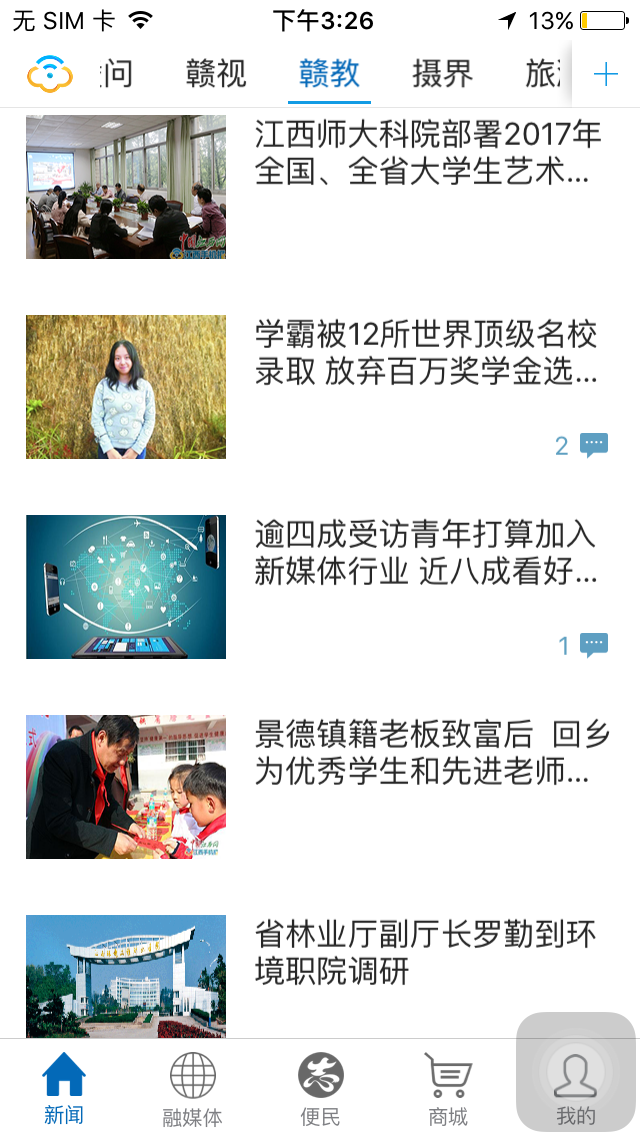Viewport: 640px width, 1136px height.
Task: Open the 便民 bottom tab
Action: (320, 1088)
